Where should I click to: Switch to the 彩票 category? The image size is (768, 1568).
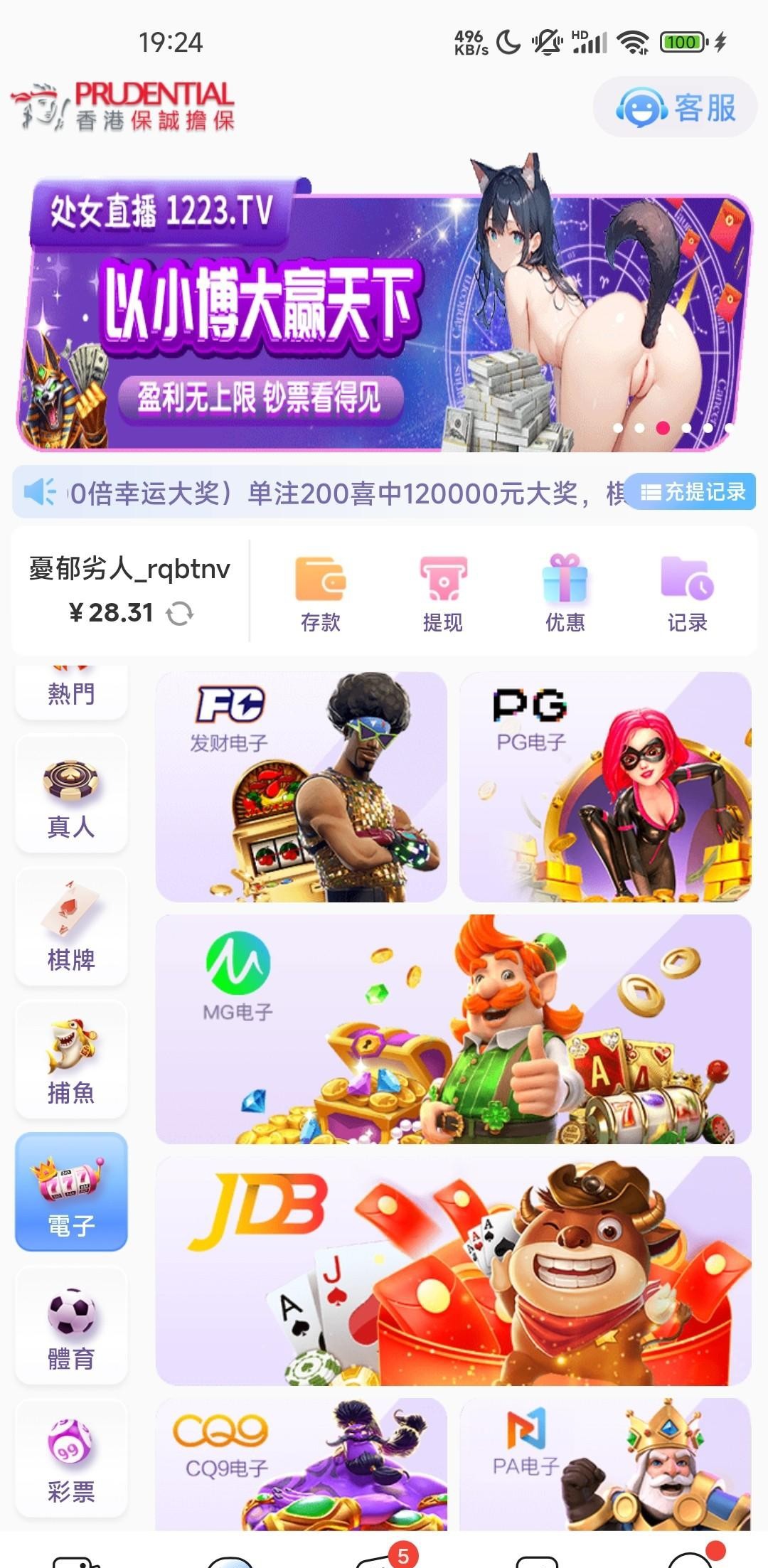pos(71,1458)
